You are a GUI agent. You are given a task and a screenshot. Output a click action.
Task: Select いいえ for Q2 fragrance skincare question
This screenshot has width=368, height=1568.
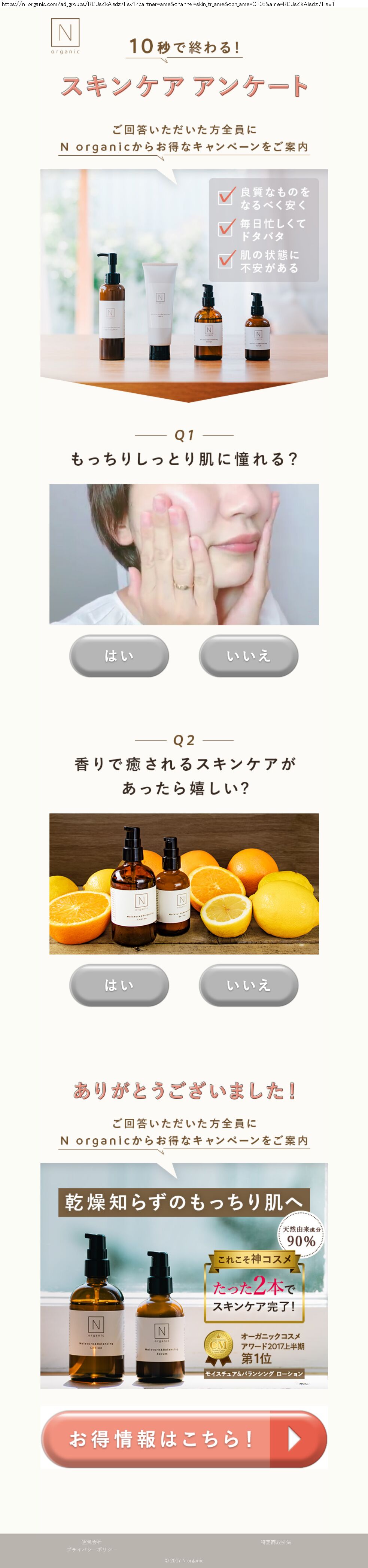[x=249, y=985]
